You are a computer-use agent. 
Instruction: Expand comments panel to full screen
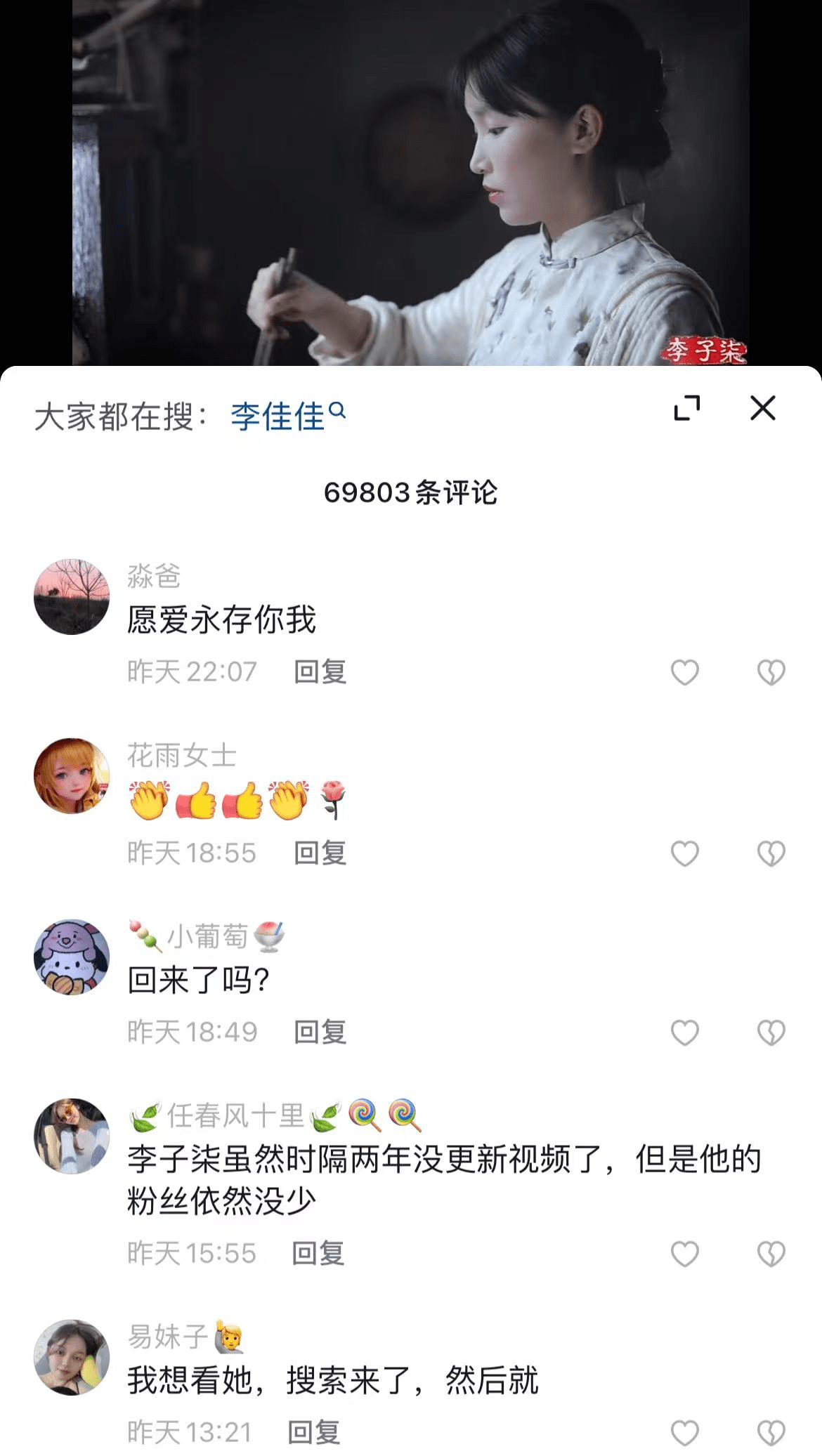[x=686, y=408]
